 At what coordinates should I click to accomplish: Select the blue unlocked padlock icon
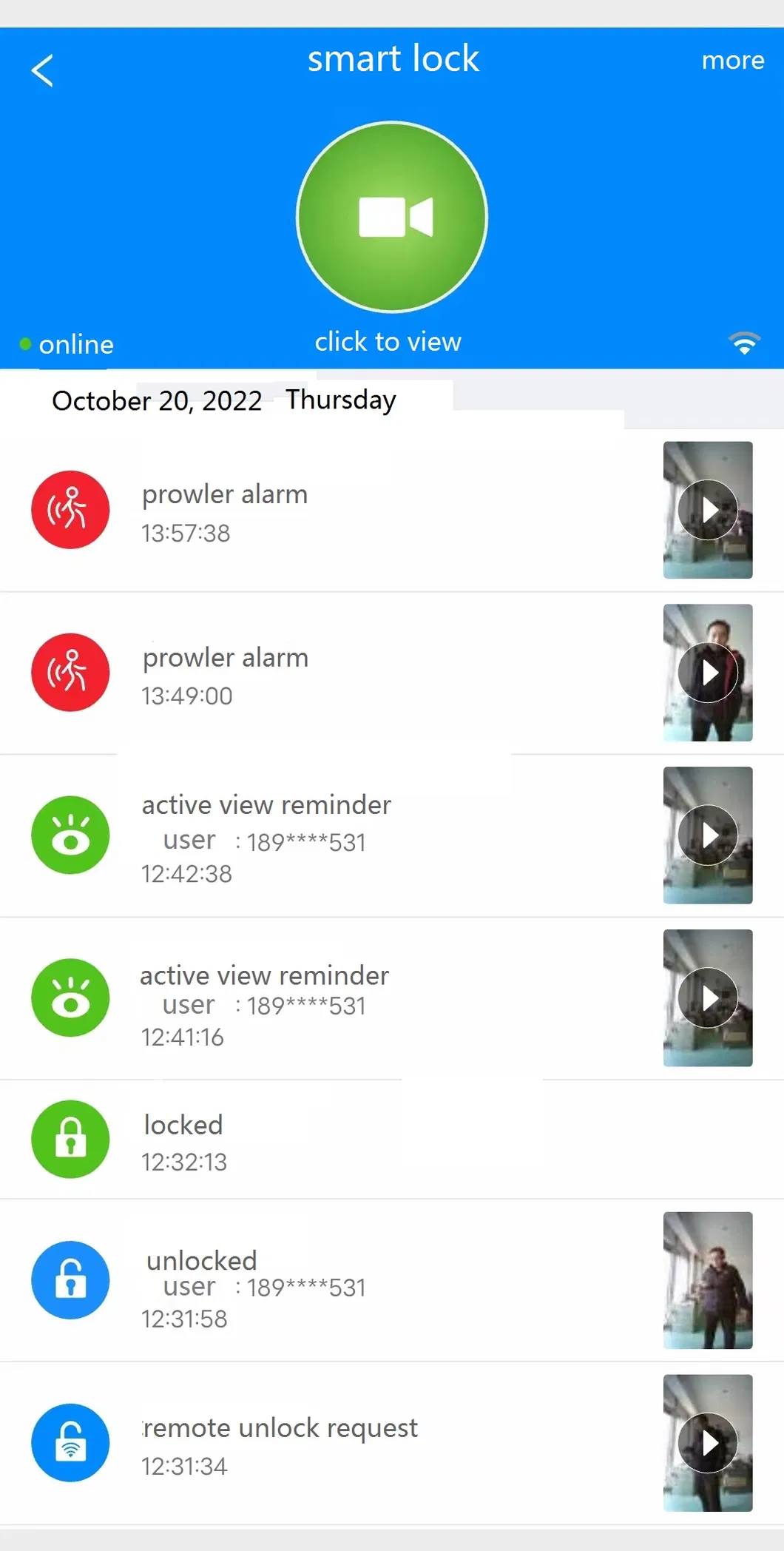[x=70, y=1280]
